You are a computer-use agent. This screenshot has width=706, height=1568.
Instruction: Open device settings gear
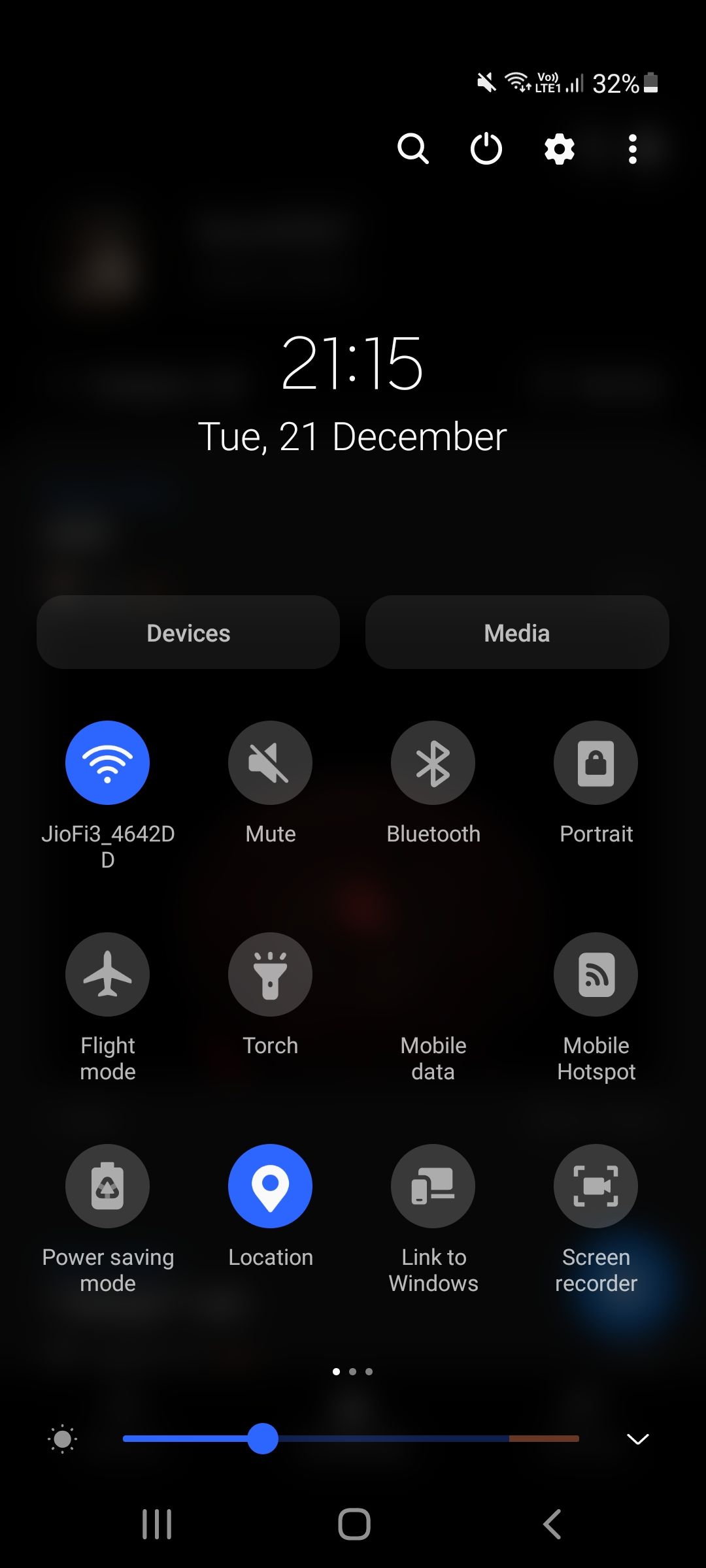click(x=560, y=149)
